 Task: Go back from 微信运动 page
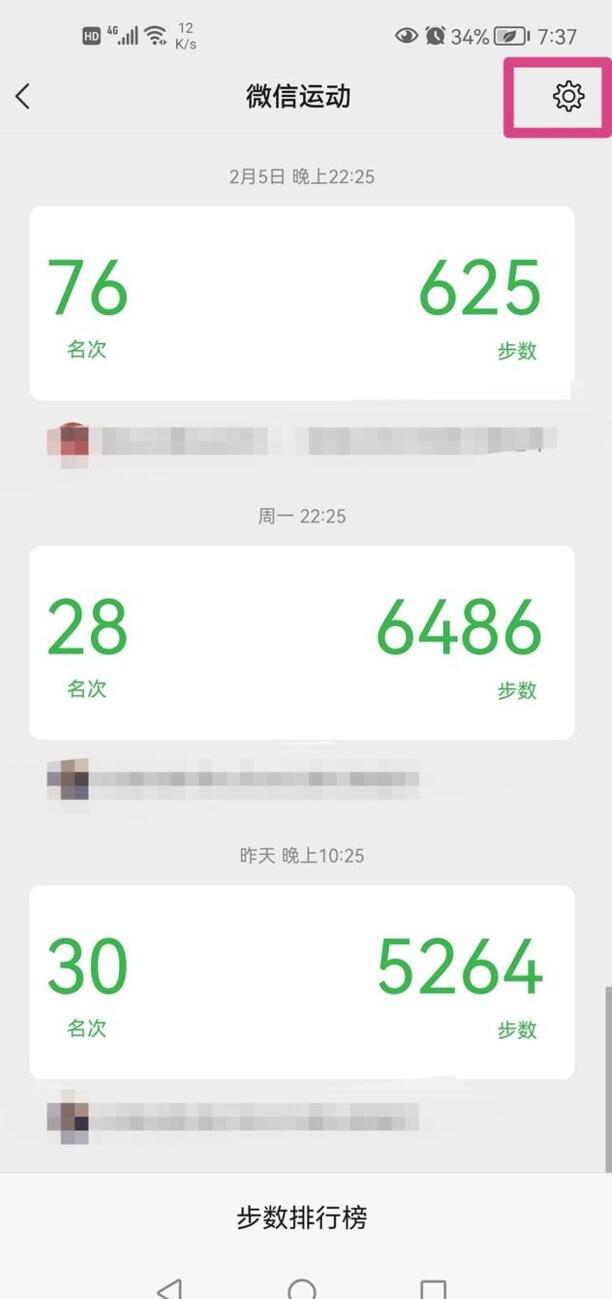[23, 96]
